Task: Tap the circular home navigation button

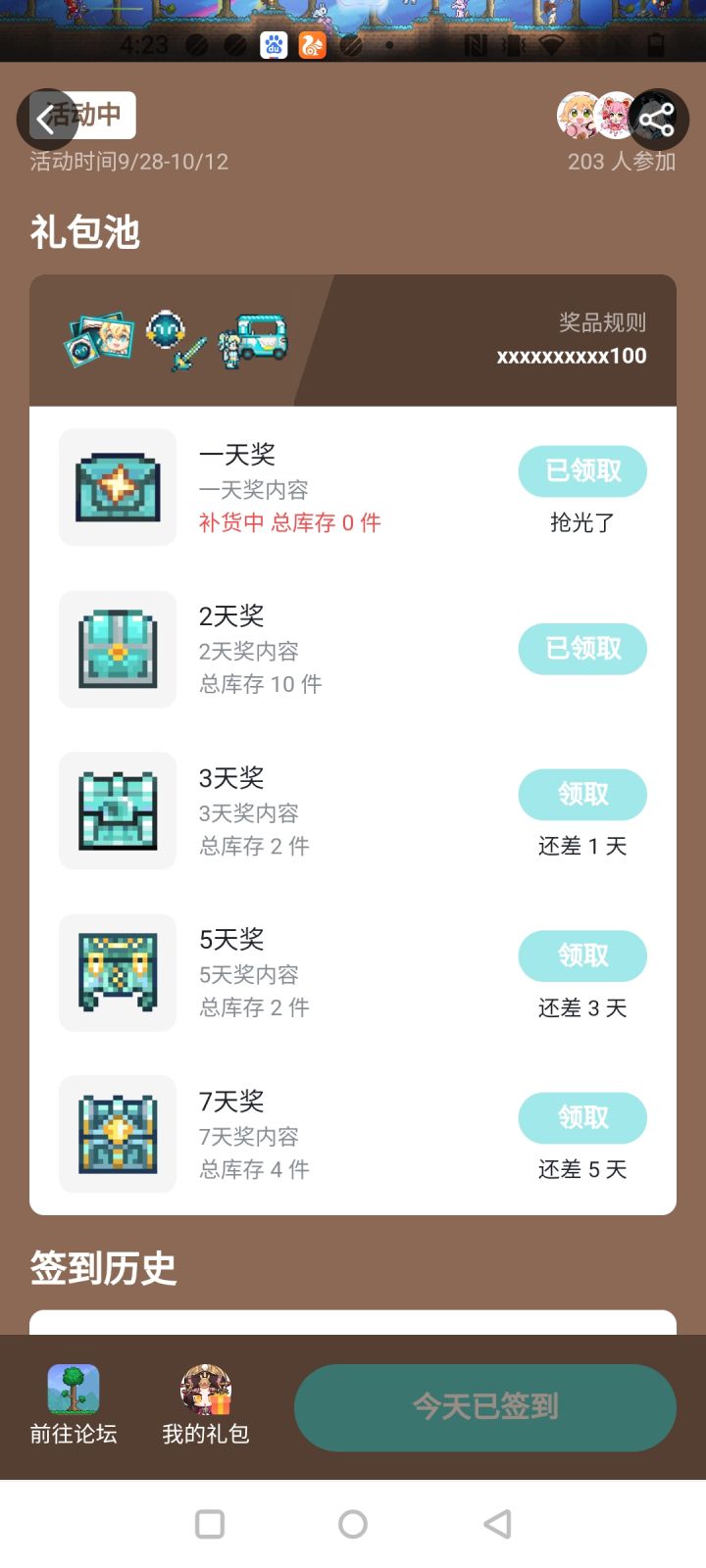Action: pos(353,1524)
